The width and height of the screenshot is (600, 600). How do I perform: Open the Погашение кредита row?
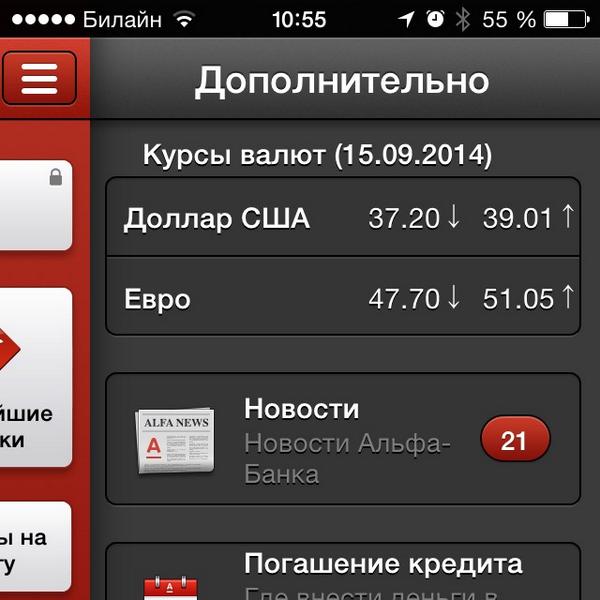pos(343,572)
